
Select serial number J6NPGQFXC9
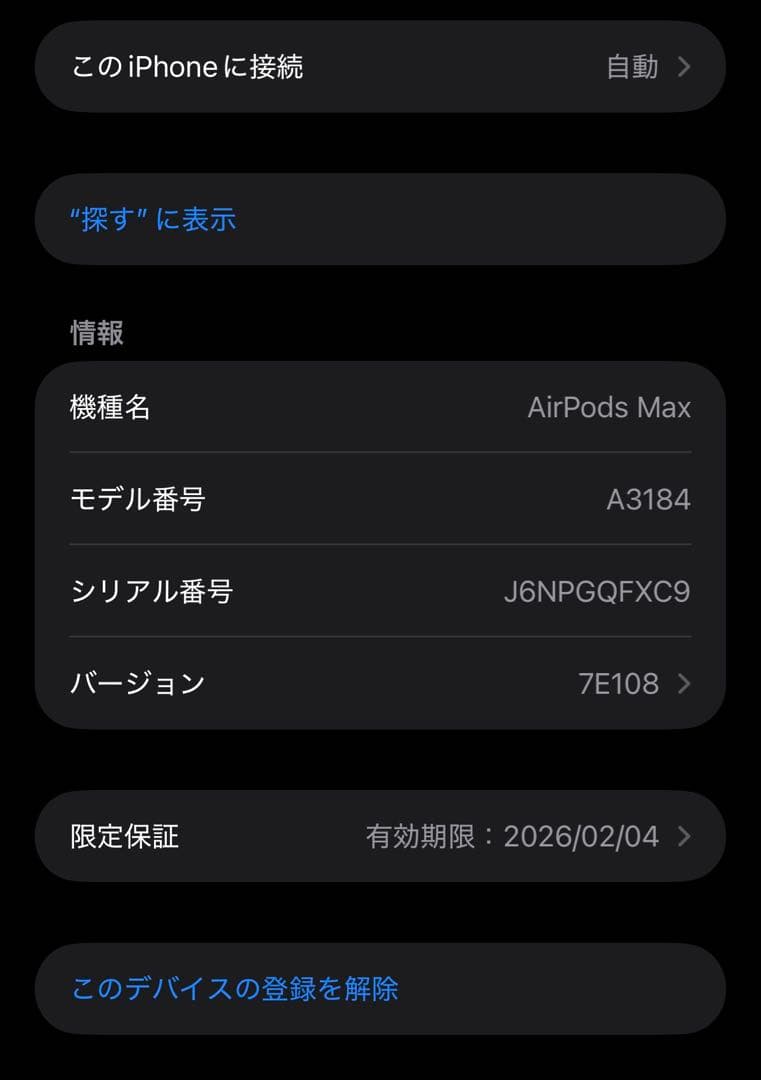(x=595, y=591)
